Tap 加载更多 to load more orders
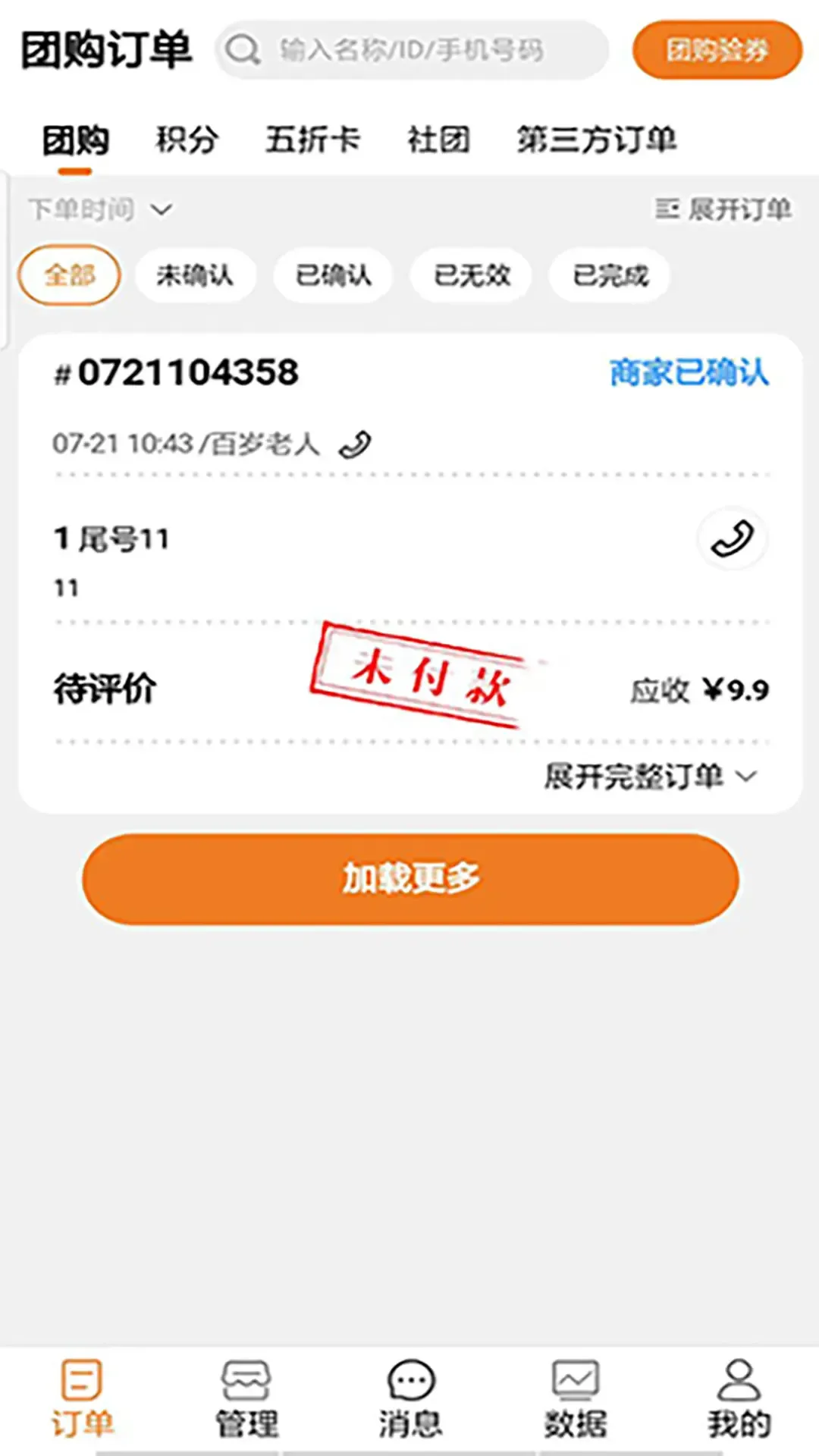The width and height of the screenshot is (819, 1456). click(410, 879)
